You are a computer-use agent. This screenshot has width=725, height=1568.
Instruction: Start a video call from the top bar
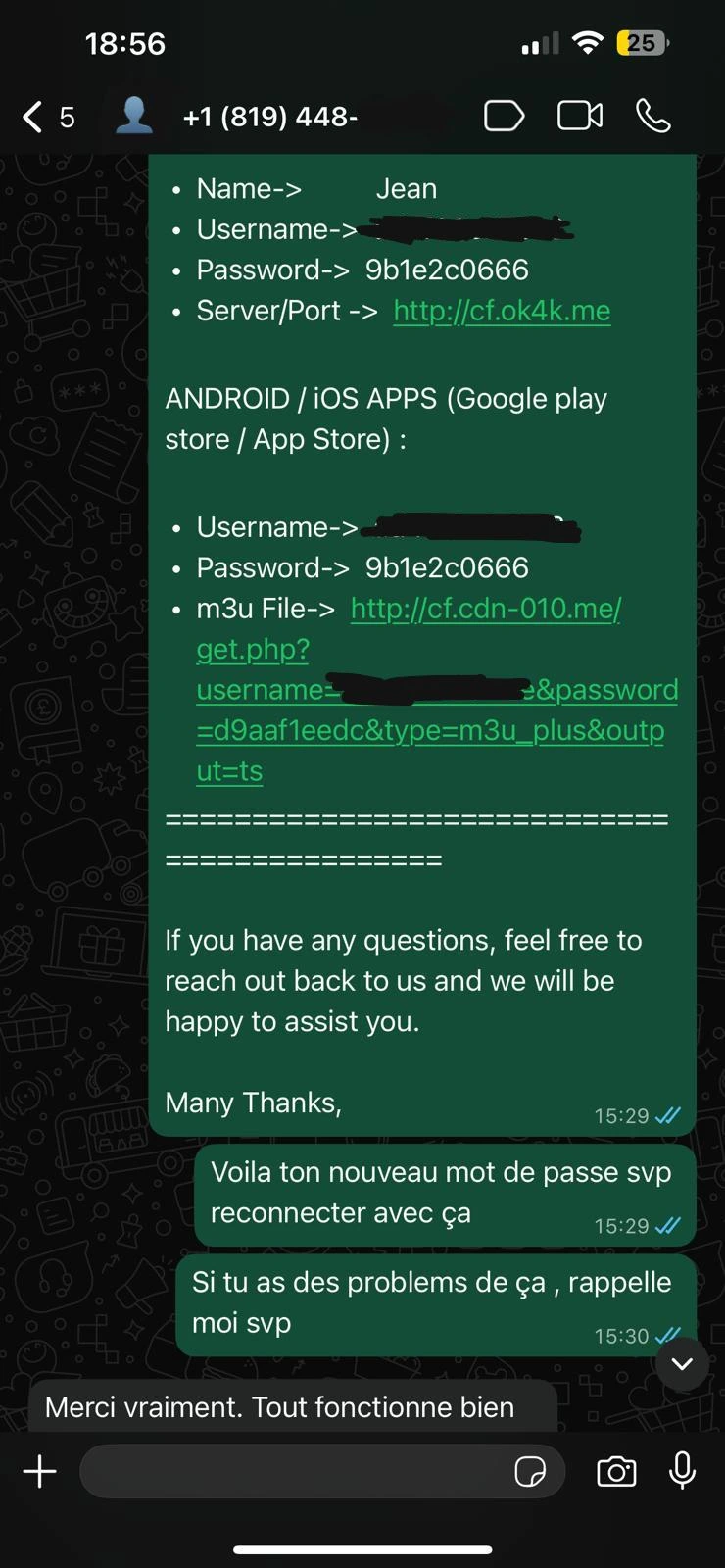pos(579,115)
